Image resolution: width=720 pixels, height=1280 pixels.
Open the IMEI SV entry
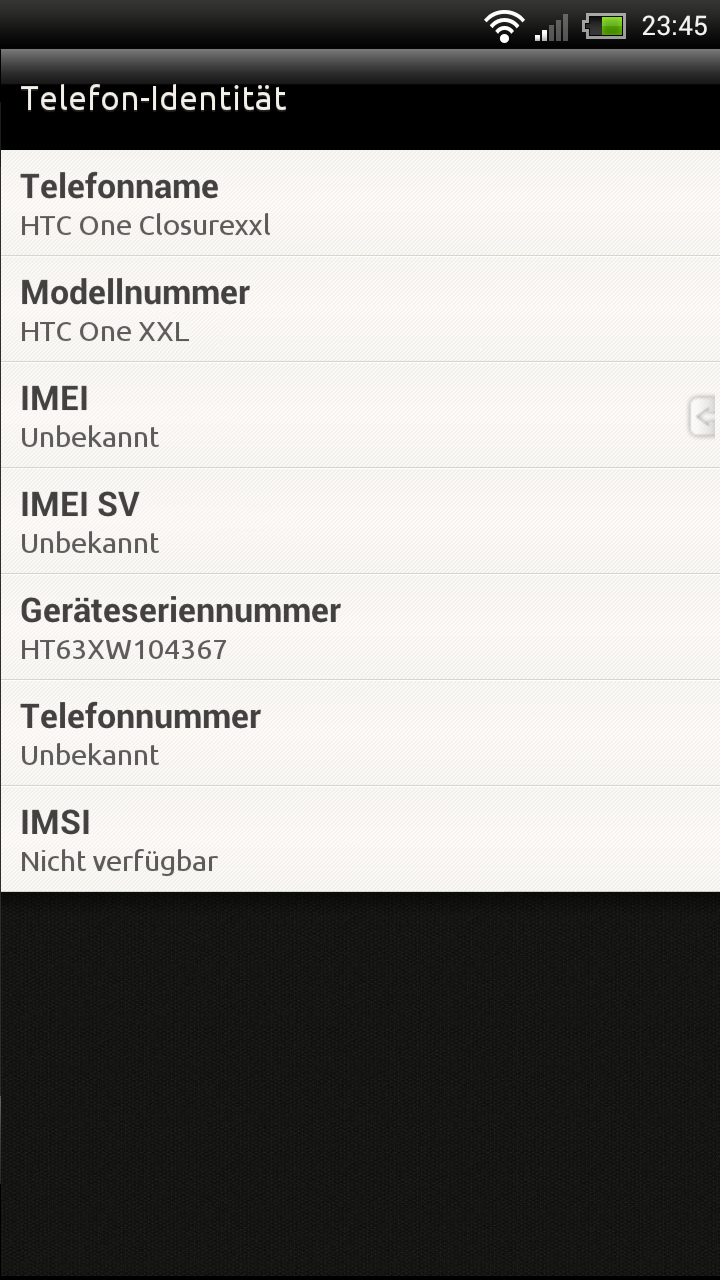click(x=360, y=521)
